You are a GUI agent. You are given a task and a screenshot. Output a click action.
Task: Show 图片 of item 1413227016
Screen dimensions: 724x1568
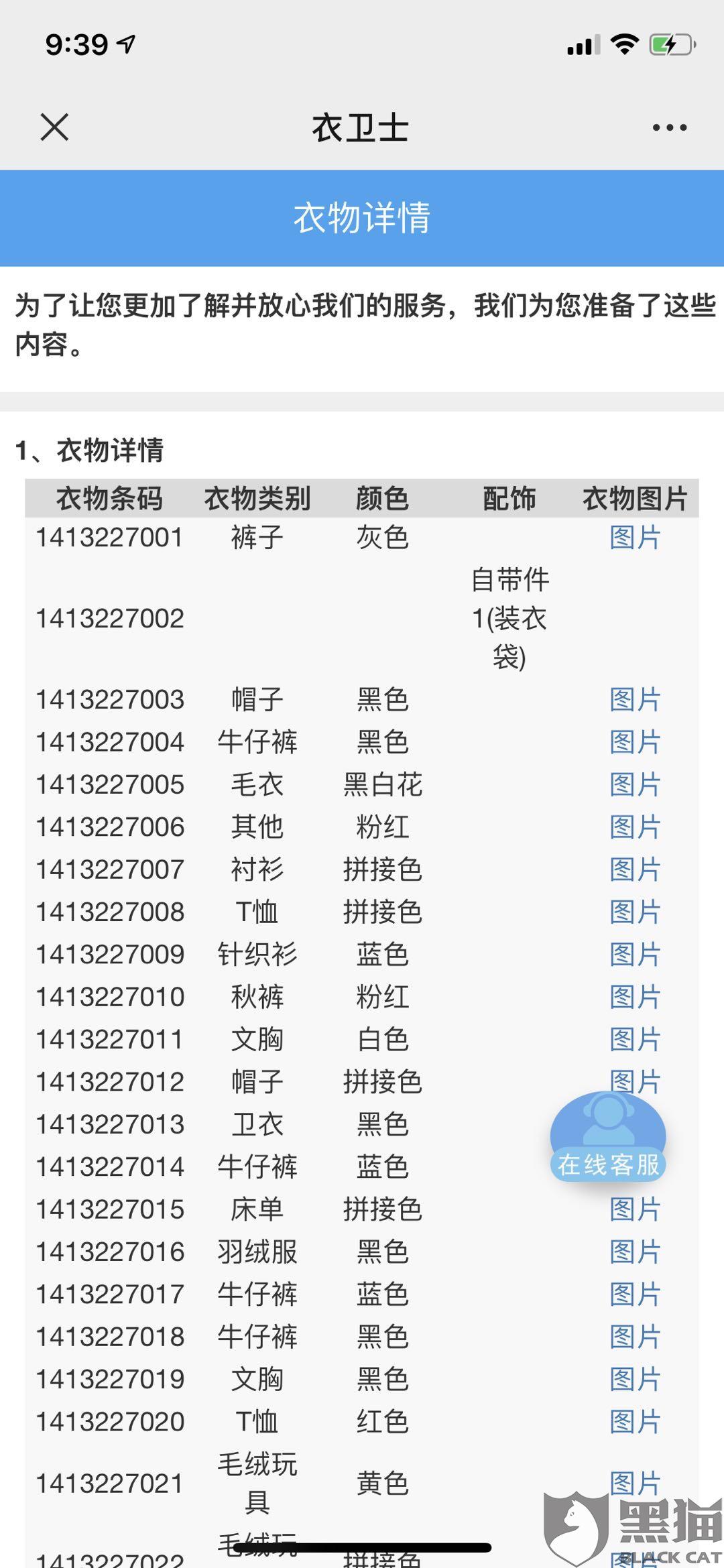(635, 1252)
